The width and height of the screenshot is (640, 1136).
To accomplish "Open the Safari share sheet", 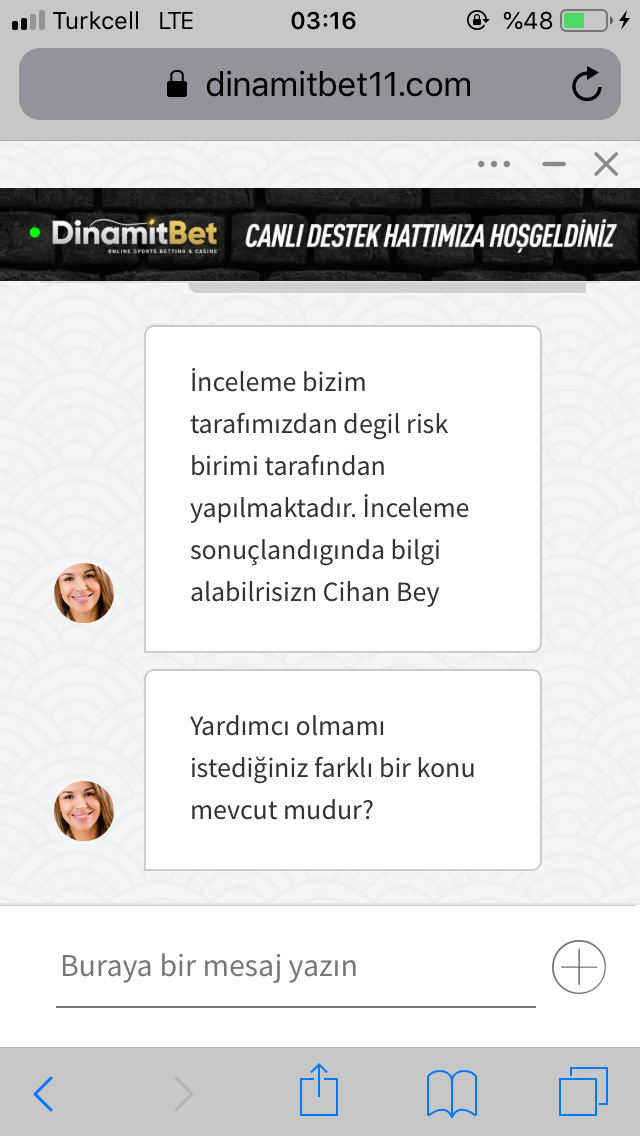I will tap(319, 1089).
